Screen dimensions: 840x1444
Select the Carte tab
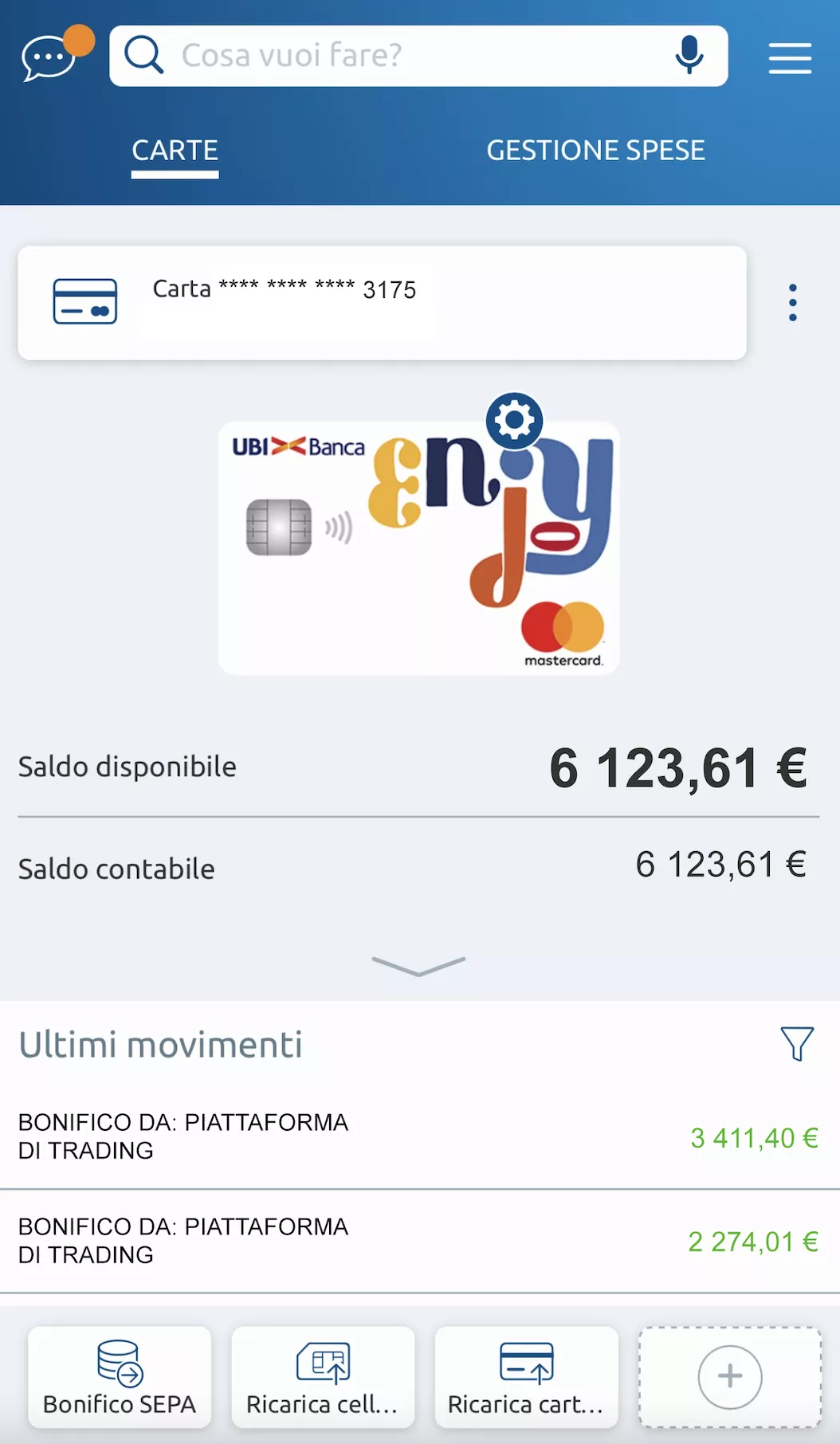point(175,151)
